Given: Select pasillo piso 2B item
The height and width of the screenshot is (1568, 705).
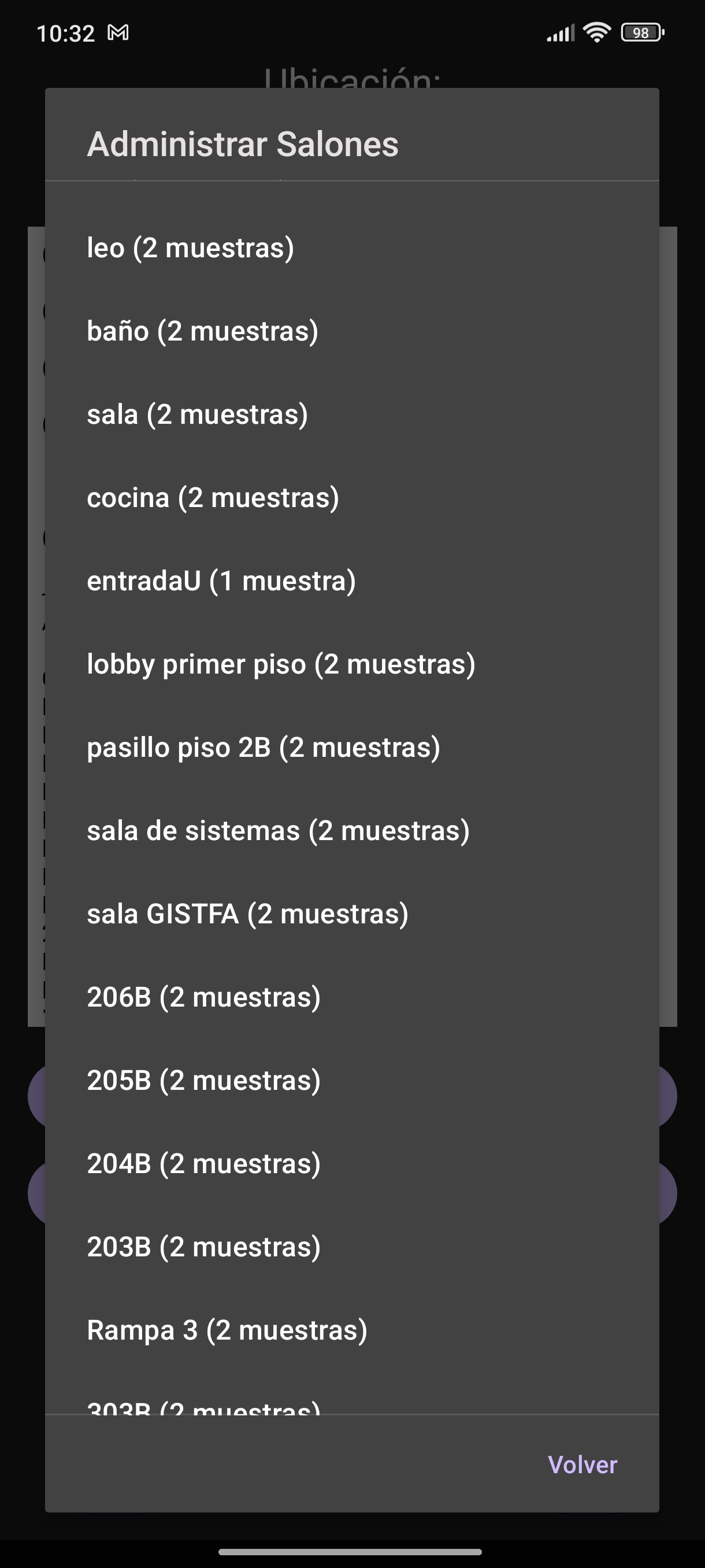Looking at the screenshot, I should tap(264, 747).
